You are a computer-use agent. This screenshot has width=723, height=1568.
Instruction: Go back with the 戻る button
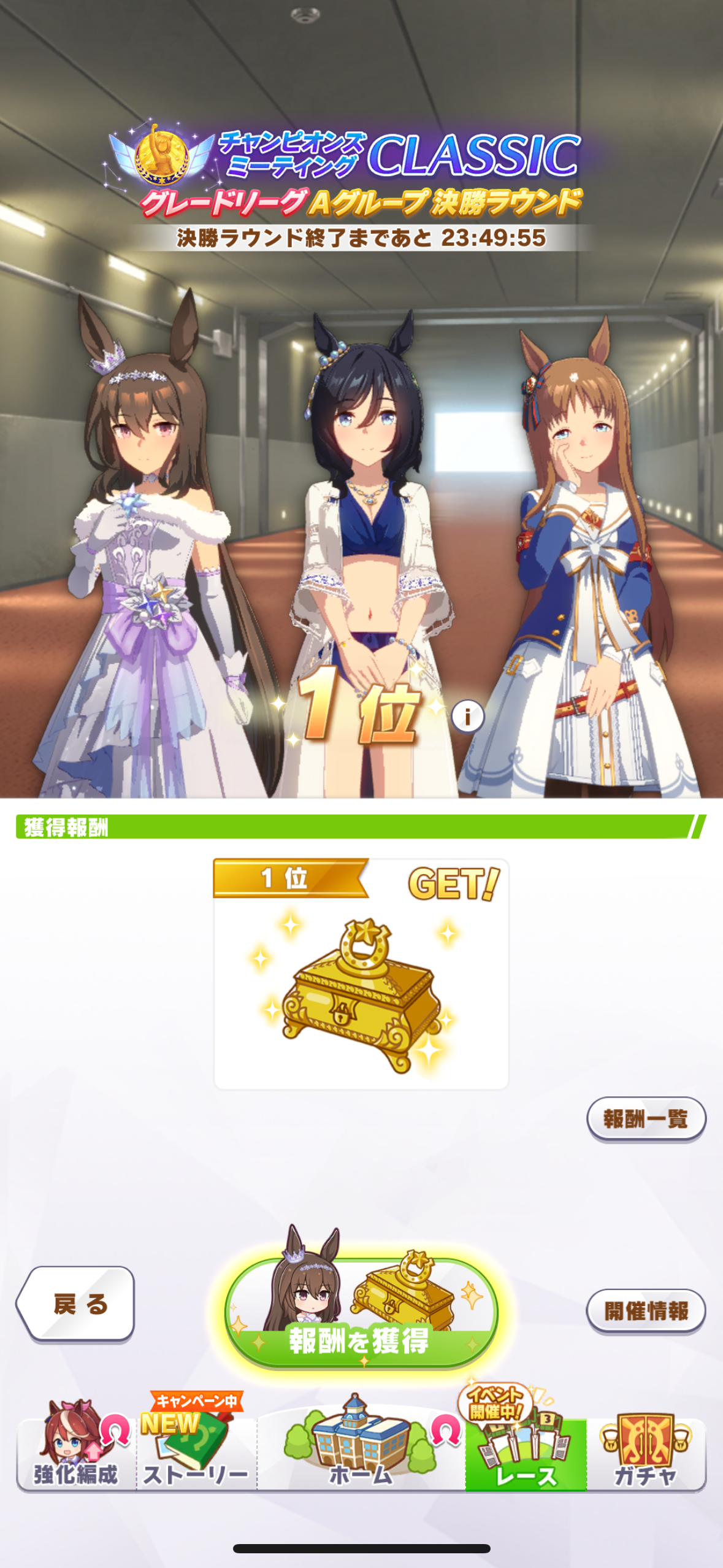coord(75,1304)
